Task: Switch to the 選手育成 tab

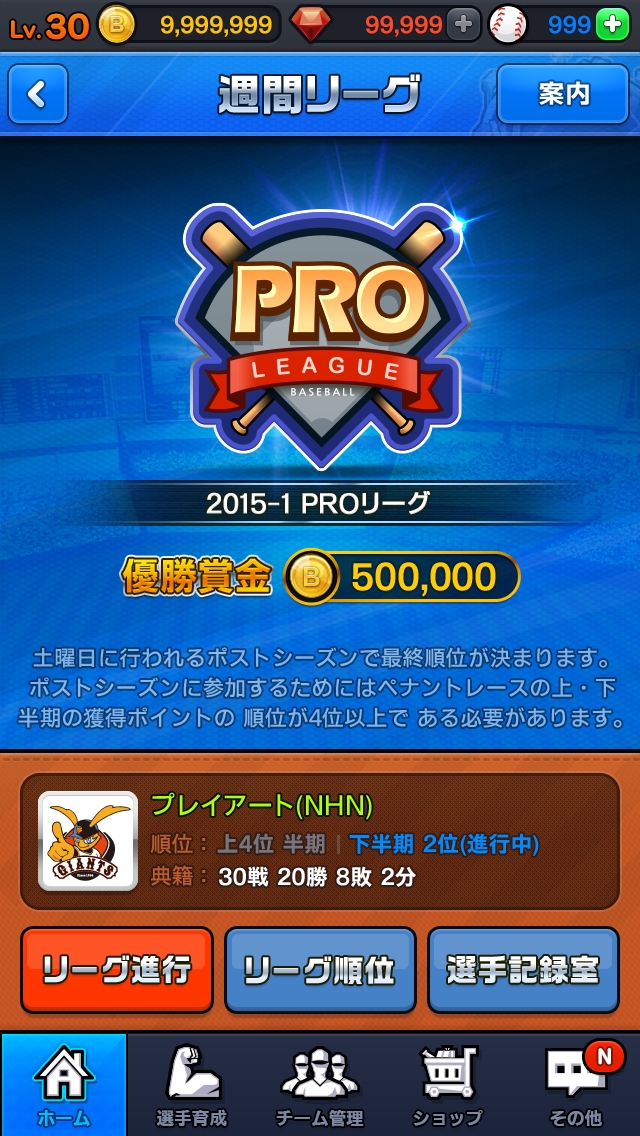Action: (192, 1085)
